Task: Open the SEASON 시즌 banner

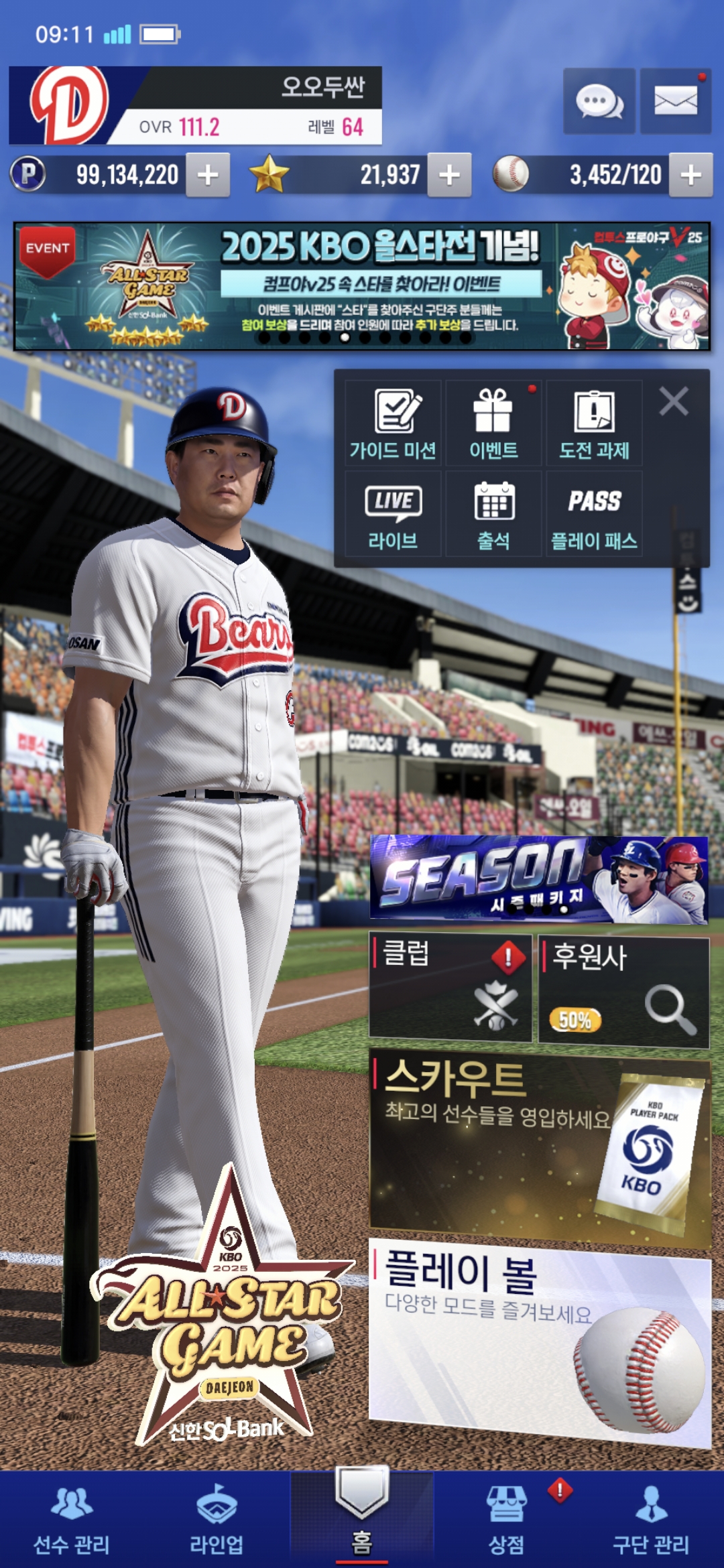Action: (539, 879)
